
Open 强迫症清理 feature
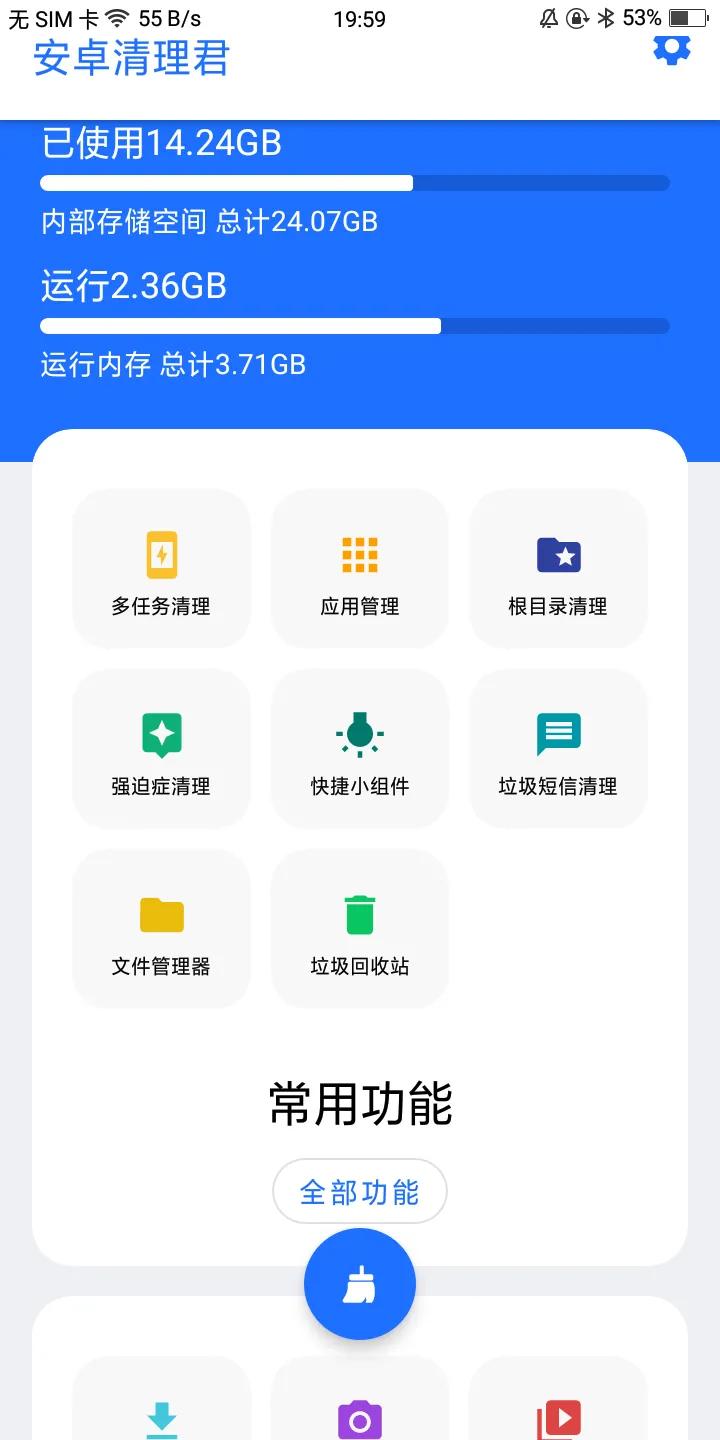pyautogui.click(x=161, y=748)
